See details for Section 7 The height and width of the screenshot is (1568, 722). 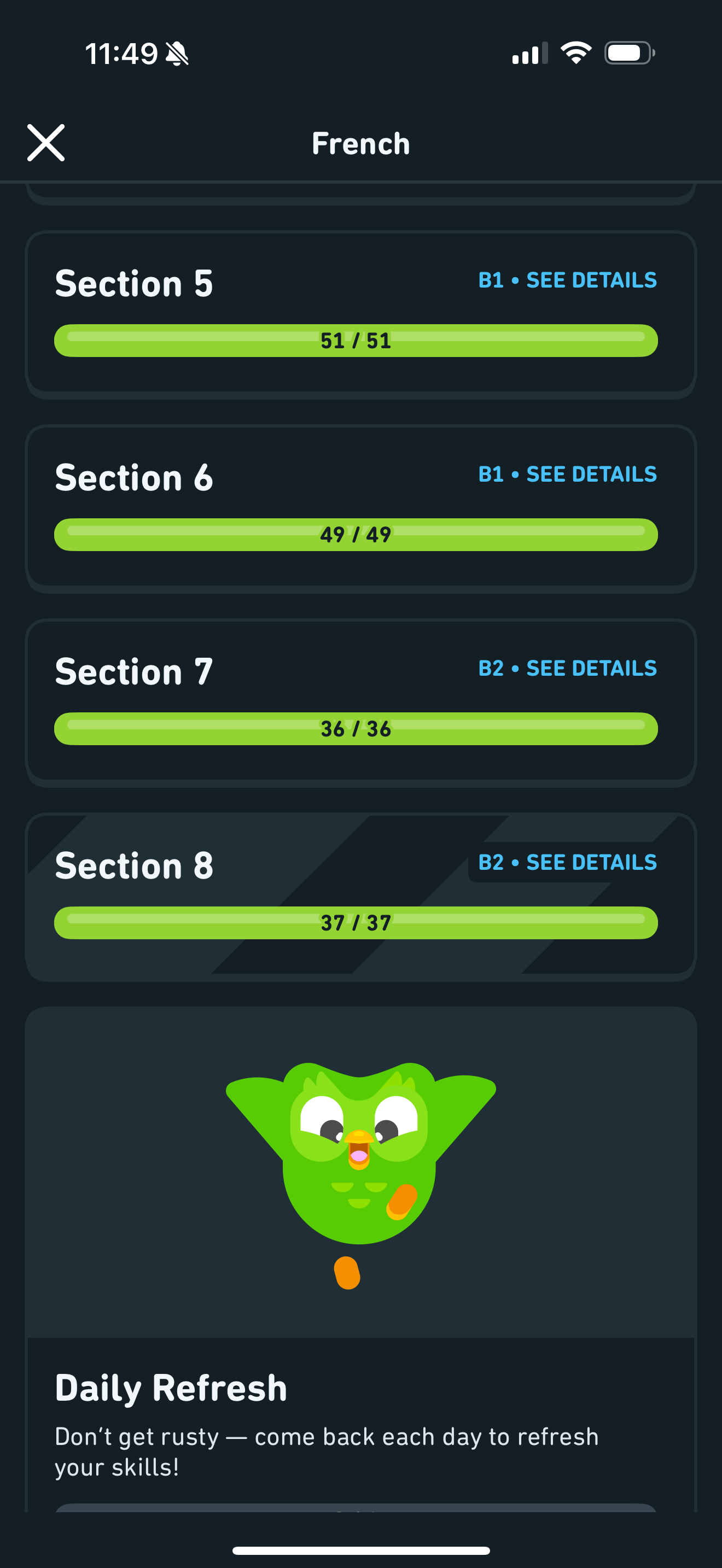click(567, 668)
